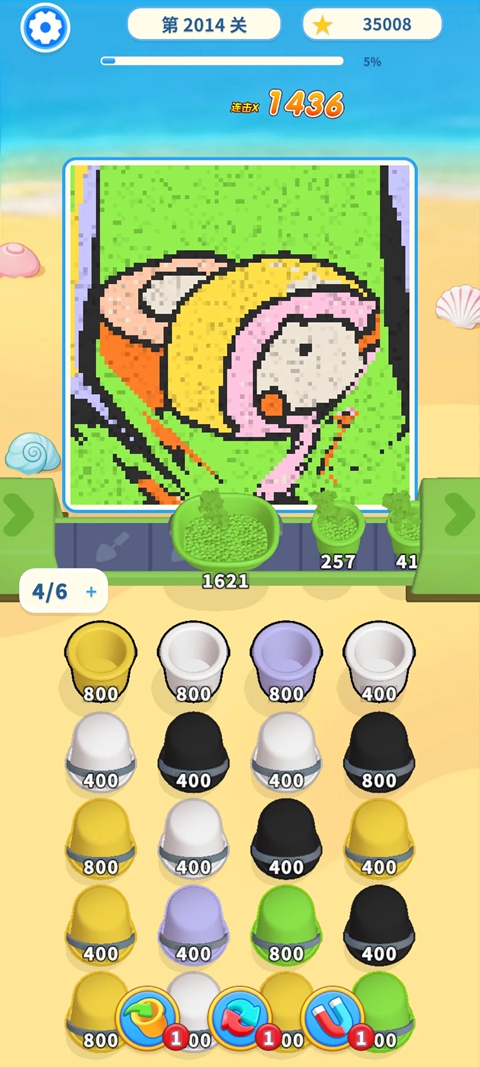Pick the open lavender bucket labeled 800
The width and height of the screenshot is (480, 1067).
(287, 660)
